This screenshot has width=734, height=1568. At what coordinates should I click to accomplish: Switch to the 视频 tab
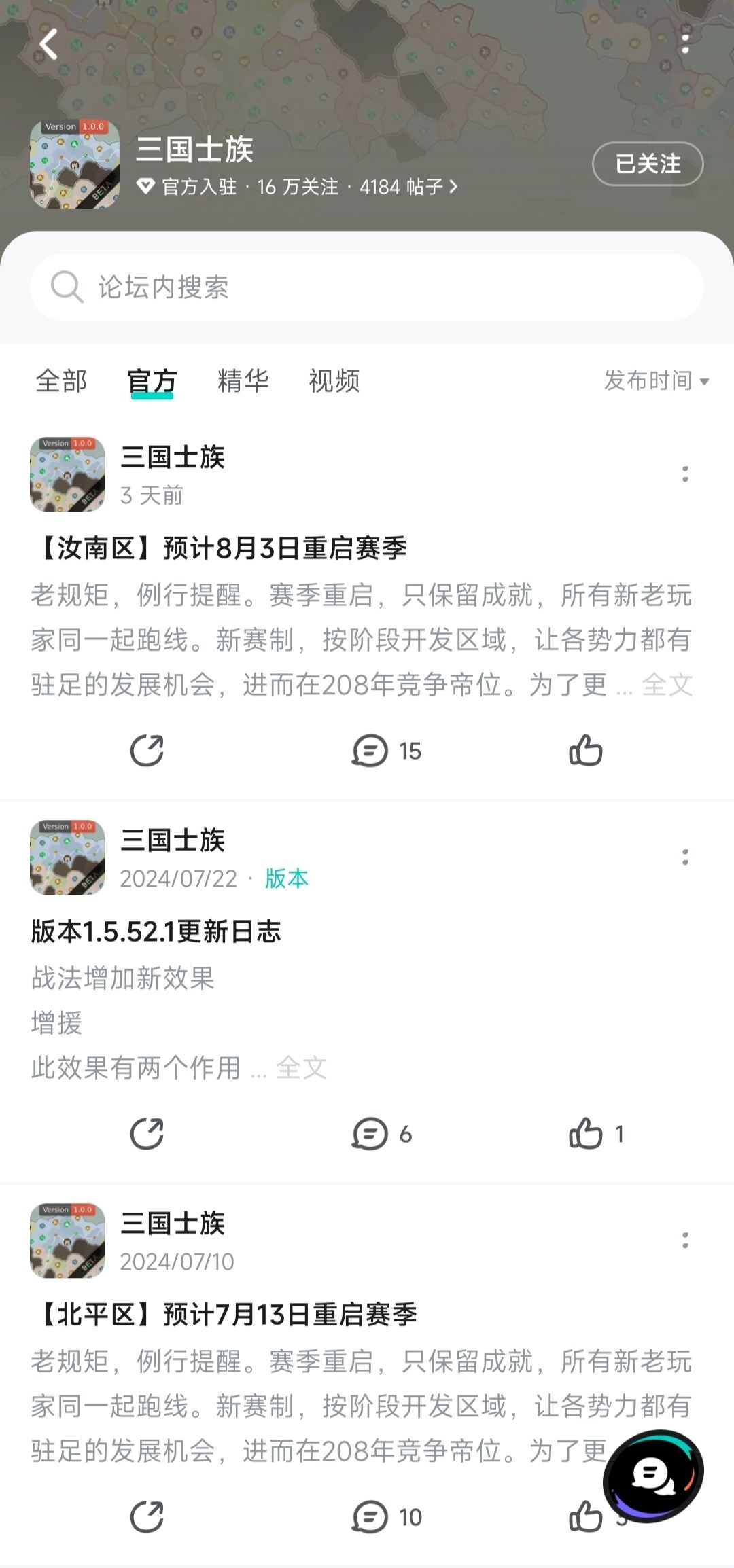coord(334,381)
